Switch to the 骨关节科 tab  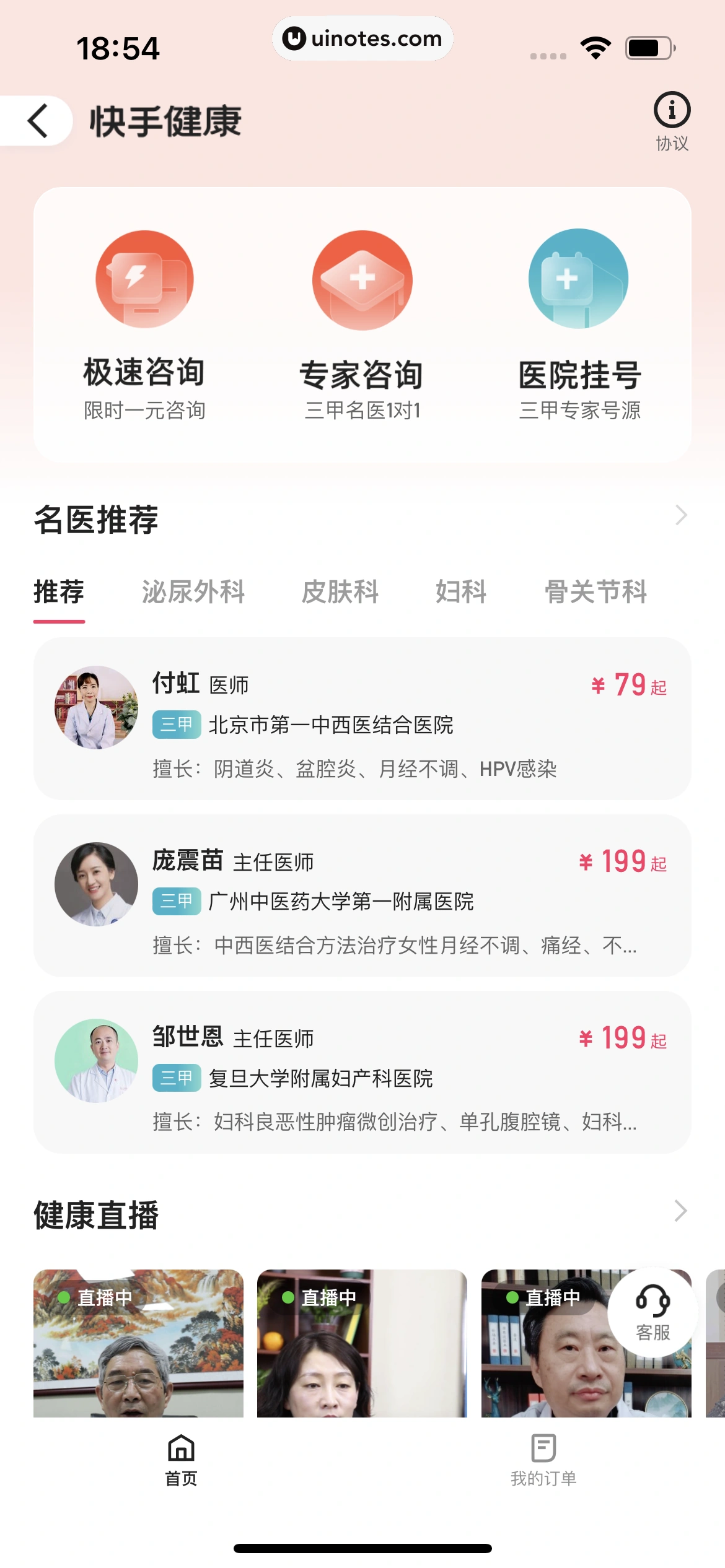point(595,592)
